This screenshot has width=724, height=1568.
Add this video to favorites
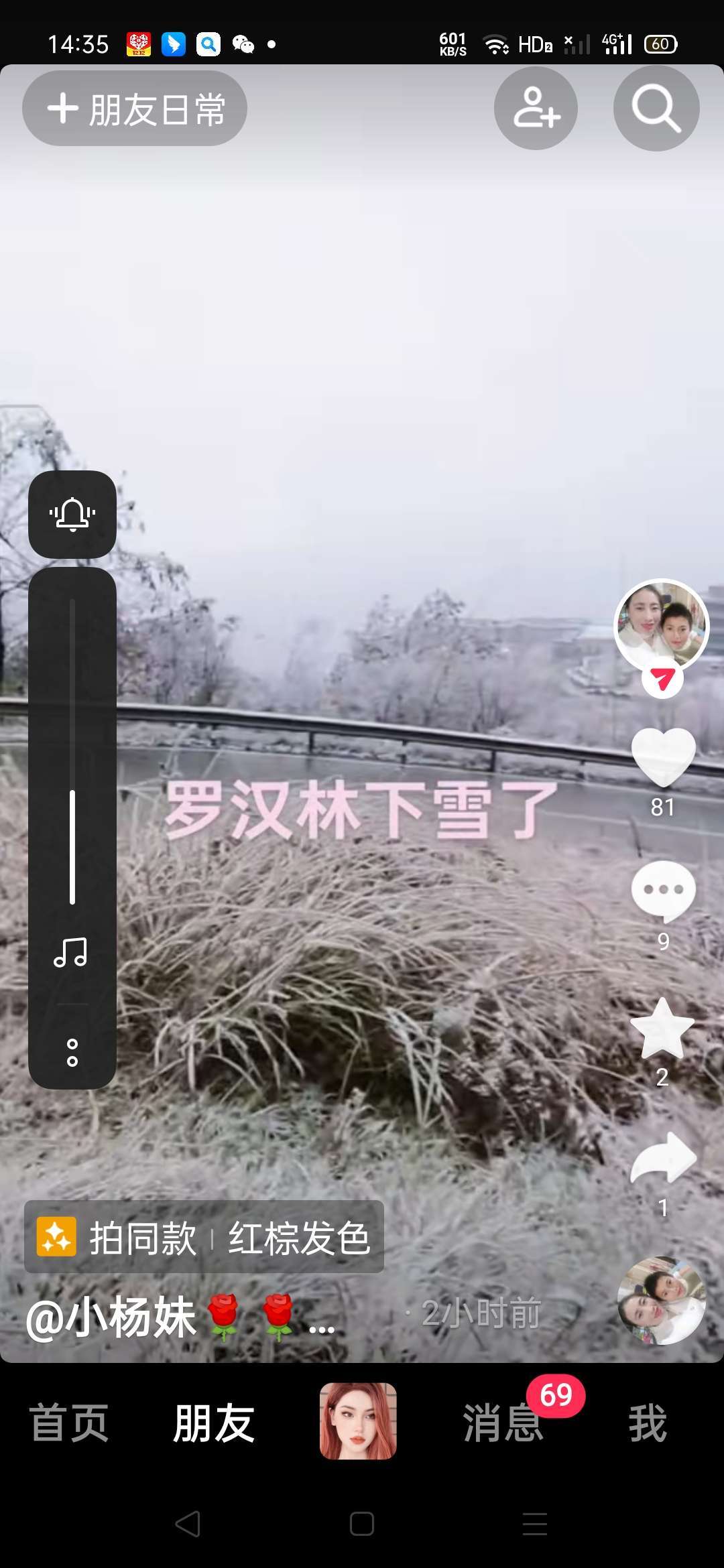pyautogui.click(x=662, y=1027)
